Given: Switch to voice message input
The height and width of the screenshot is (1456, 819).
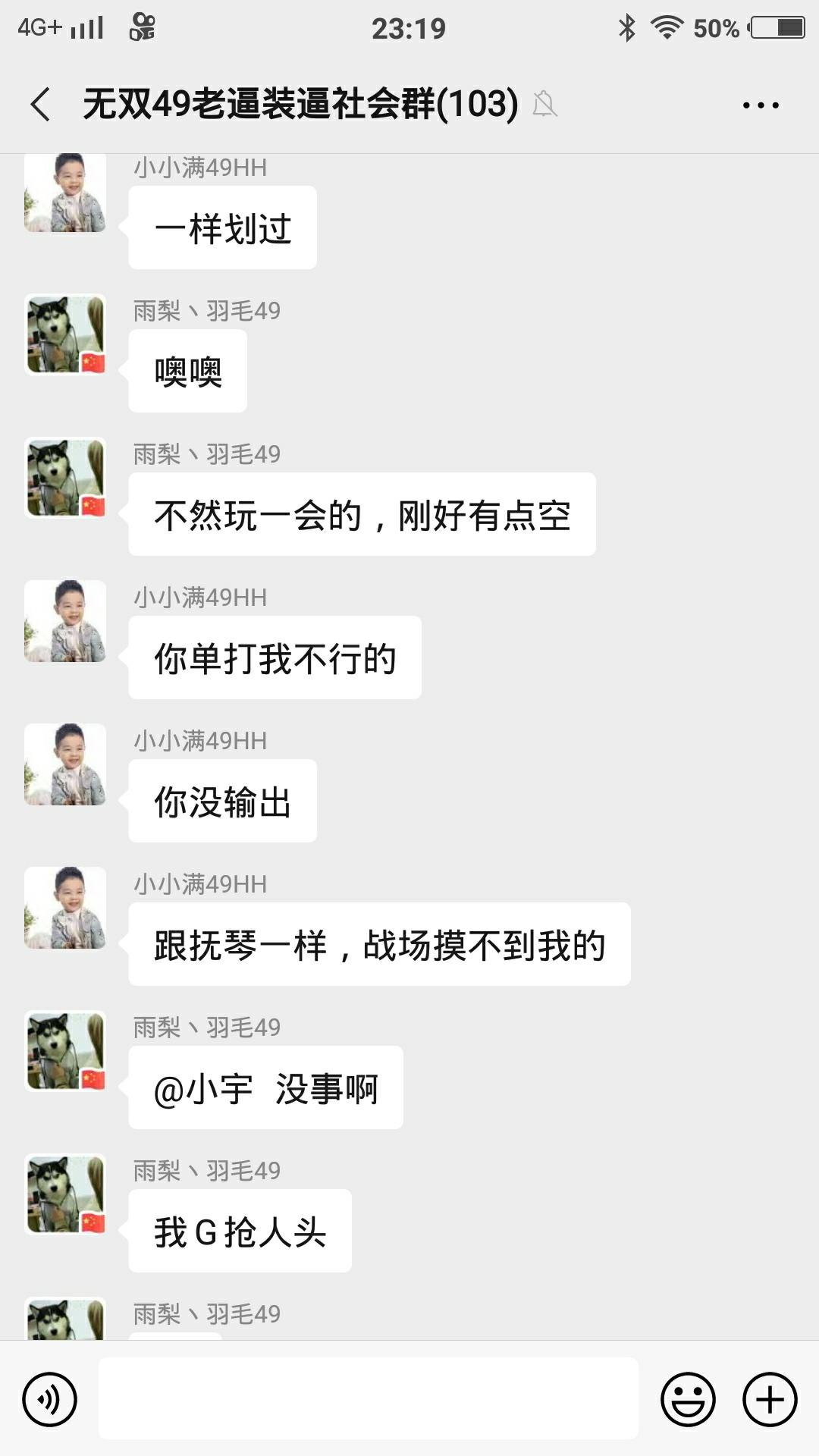Looking at the screenshot, I should click(x=50, y=1398).
